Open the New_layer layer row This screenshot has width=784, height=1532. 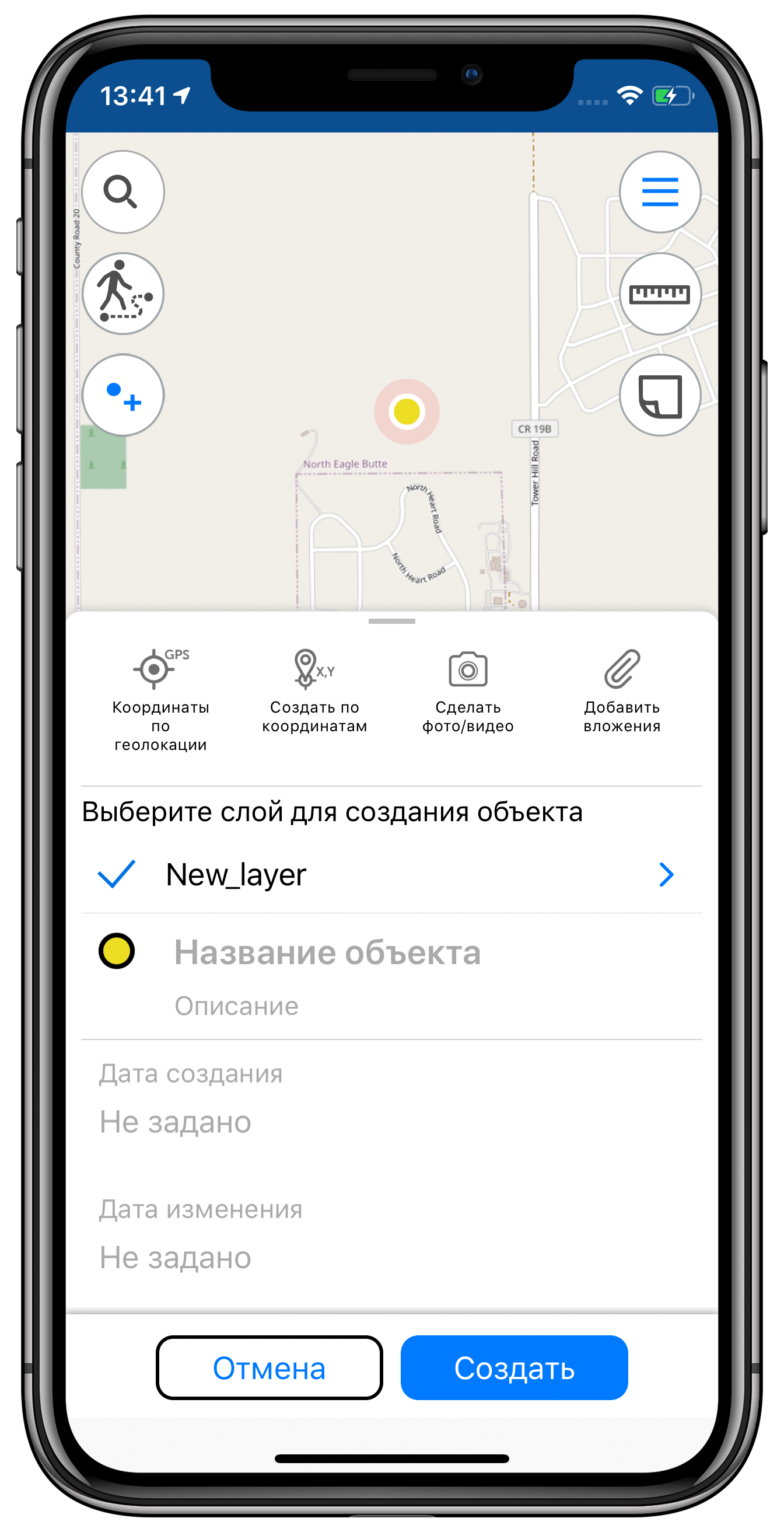click(x=391, y=874)
